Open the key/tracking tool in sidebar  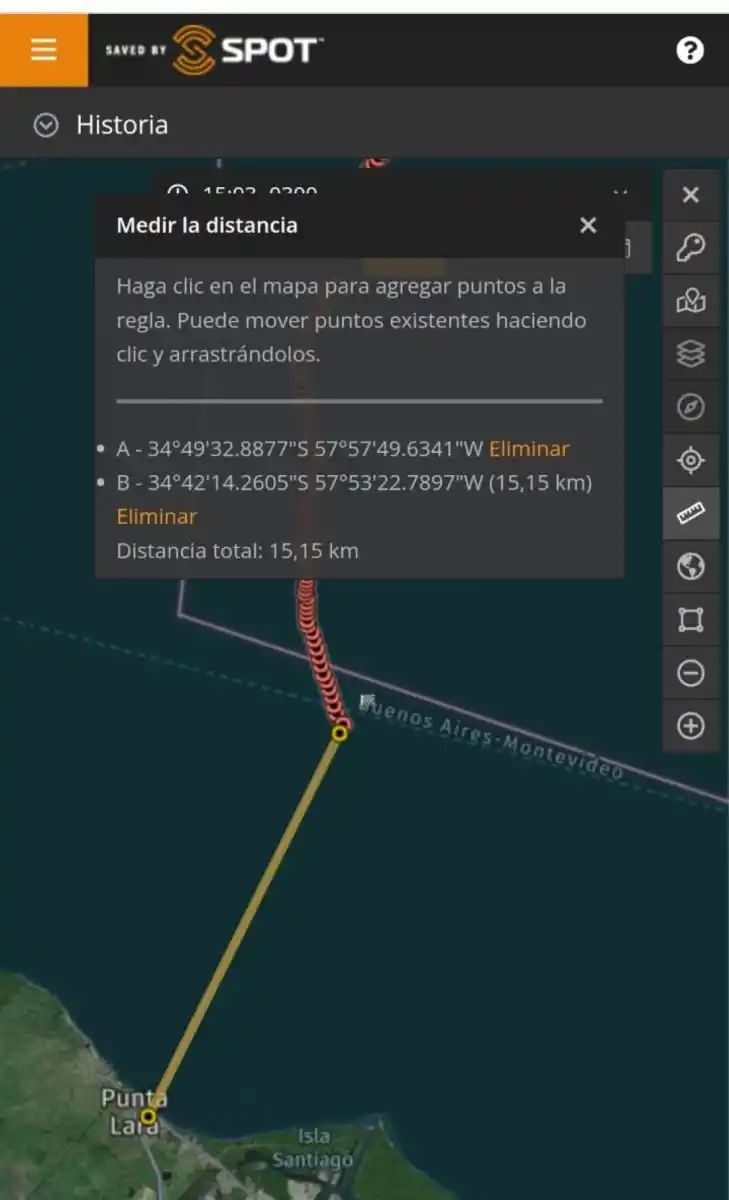pos(690,247)
